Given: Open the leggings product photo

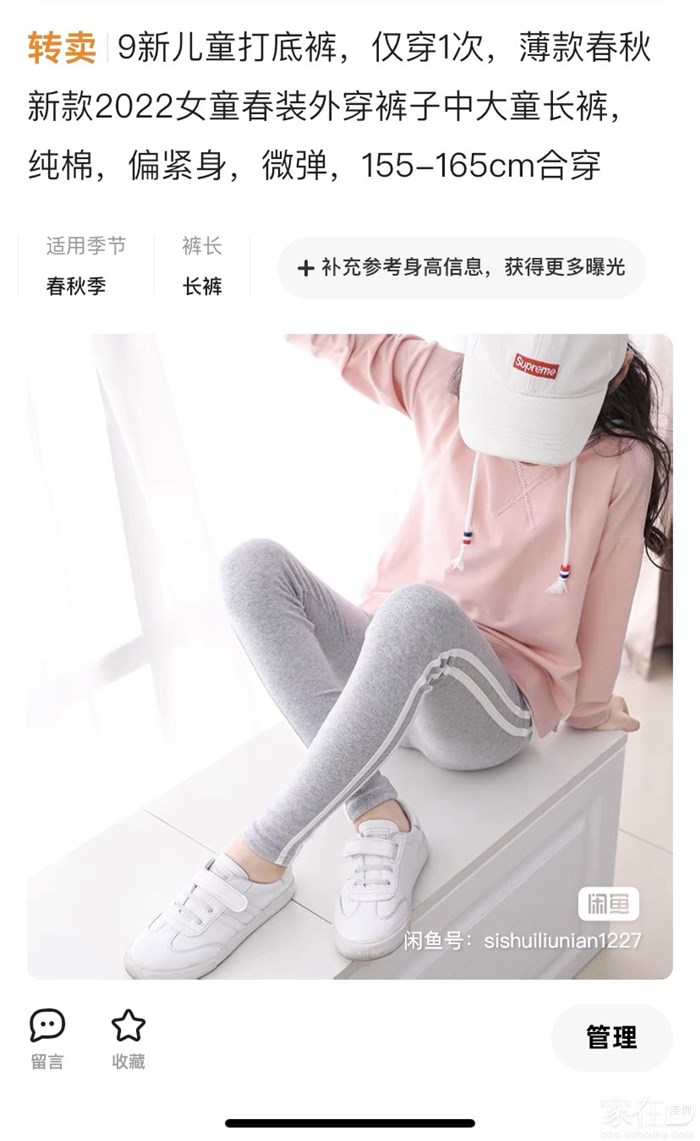Looking at the screenshot, I should click(x=349, y=655).
